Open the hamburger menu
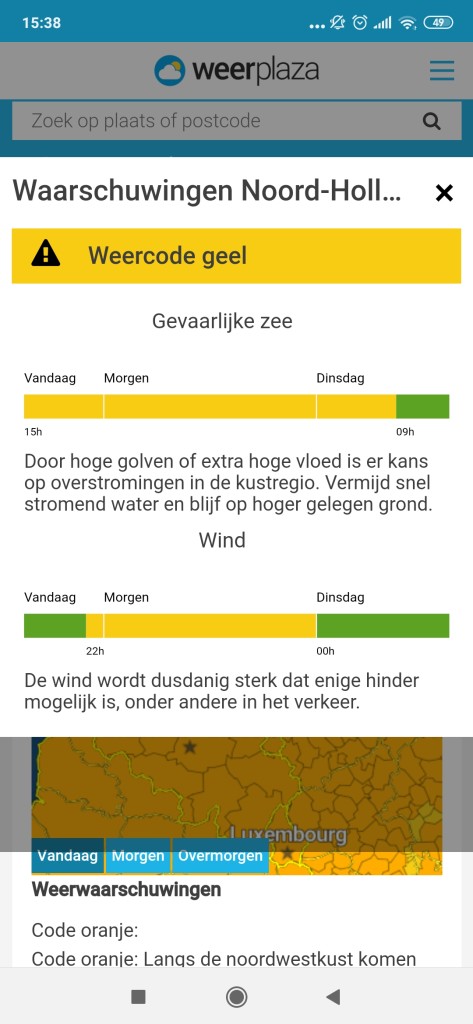 (442, 71)
